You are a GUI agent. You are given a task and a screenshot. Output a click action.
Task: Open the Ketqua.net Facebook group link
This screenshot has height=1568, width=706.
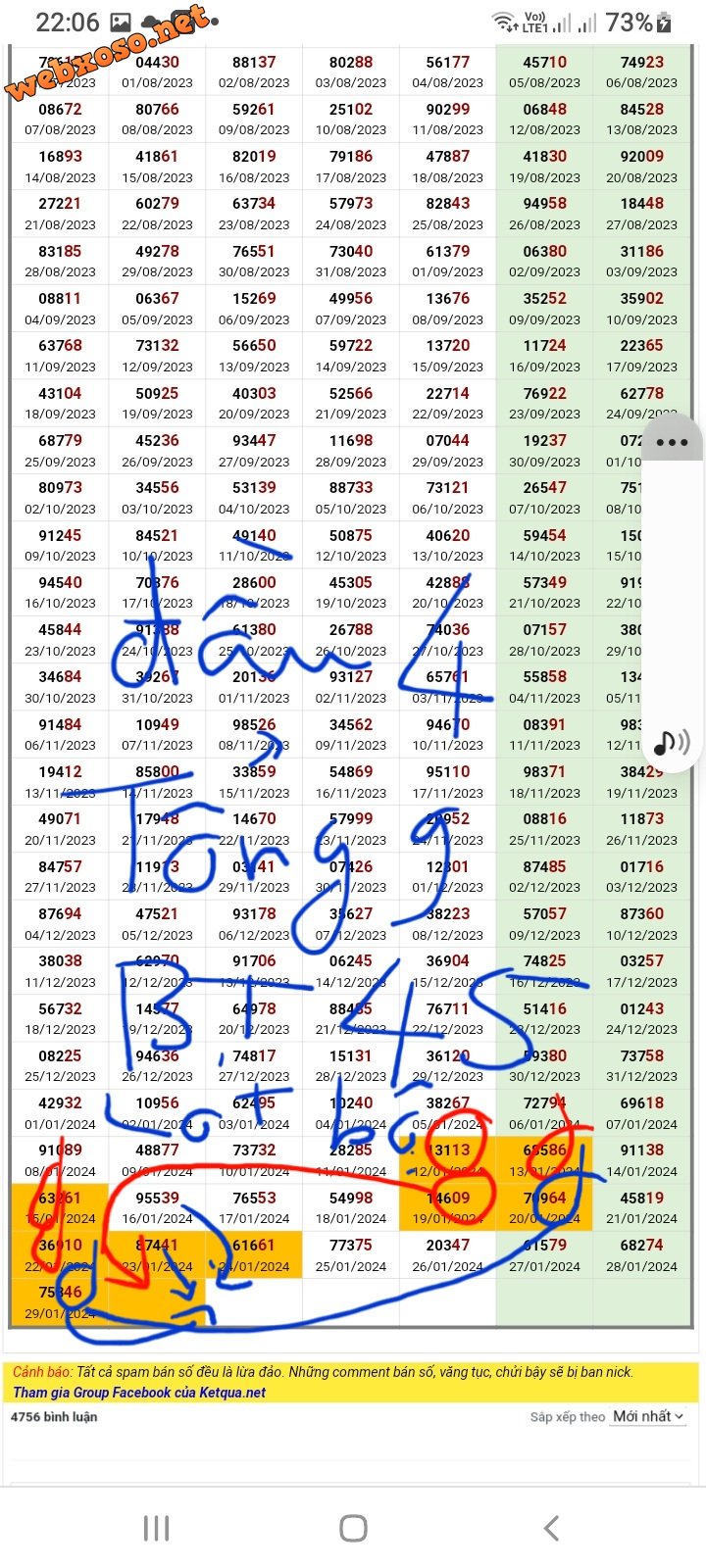[139, 1392]
